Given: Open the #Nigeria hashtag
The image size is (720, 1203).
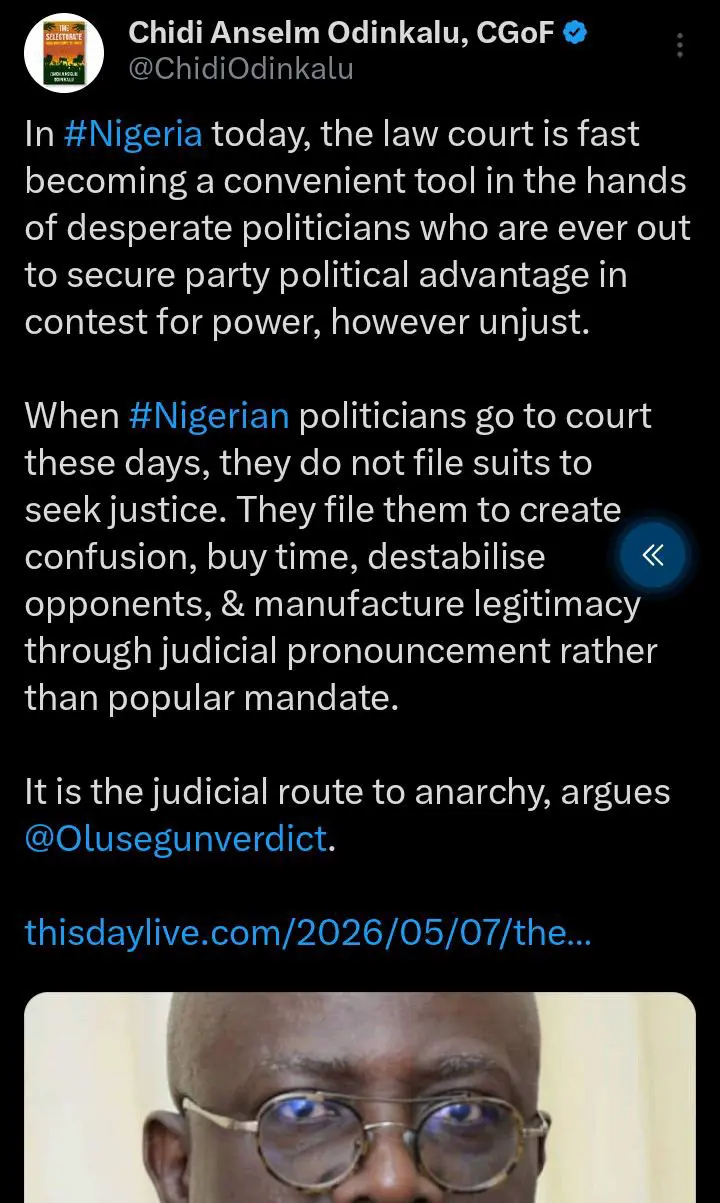Looking at the screenshot, I should 133,134.
